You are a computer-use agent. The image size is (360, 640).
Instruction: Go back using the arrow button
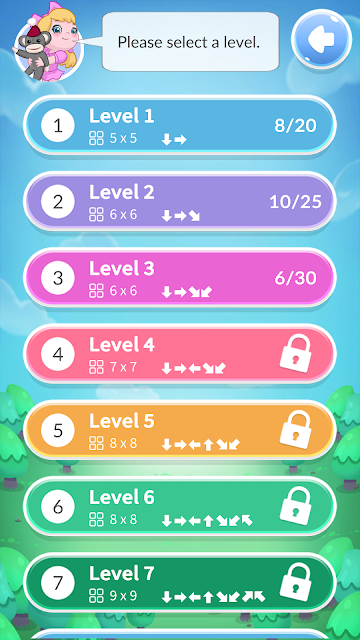coord(322,39)
